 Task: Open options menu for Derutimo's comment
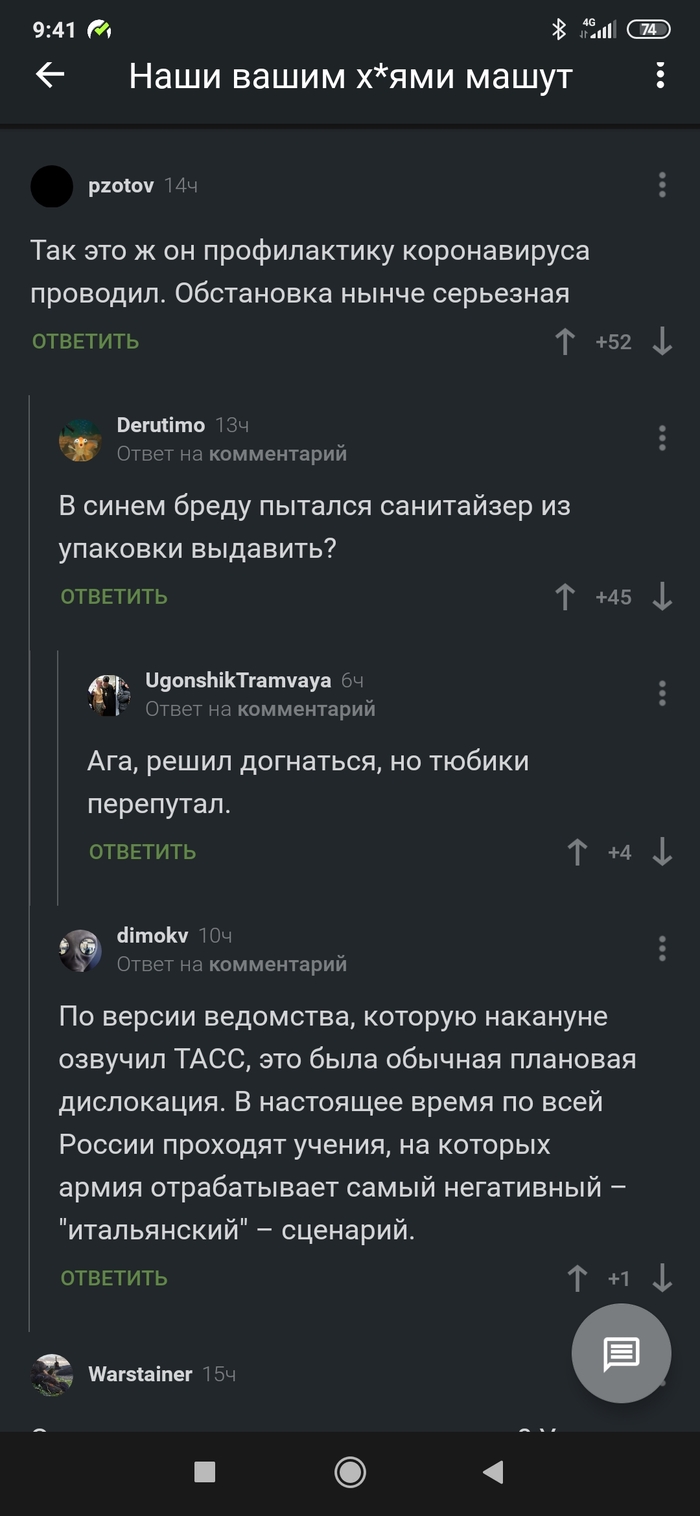click(662, 437)
